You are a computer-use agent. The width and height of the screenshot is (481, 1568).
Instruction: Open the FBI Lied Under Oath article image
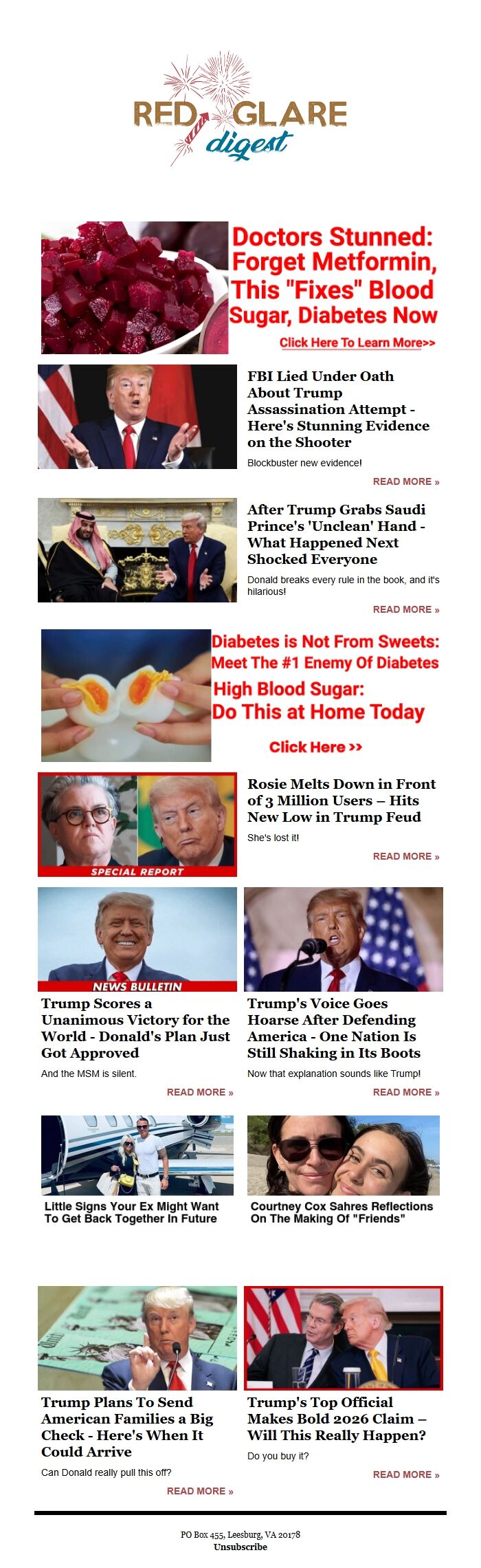[137, 417]
